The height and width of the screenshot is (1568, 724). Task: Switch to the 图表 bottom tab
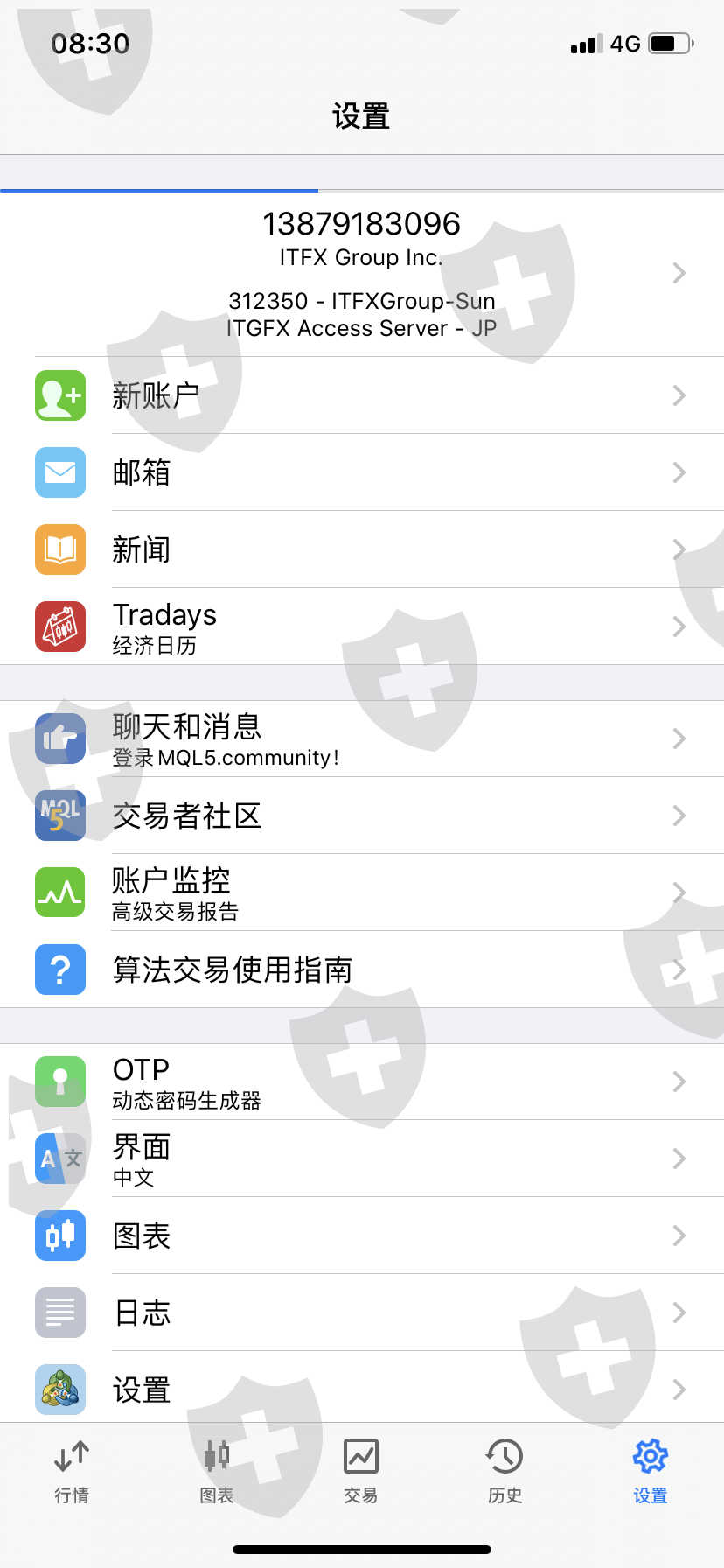click(217, 1472)
